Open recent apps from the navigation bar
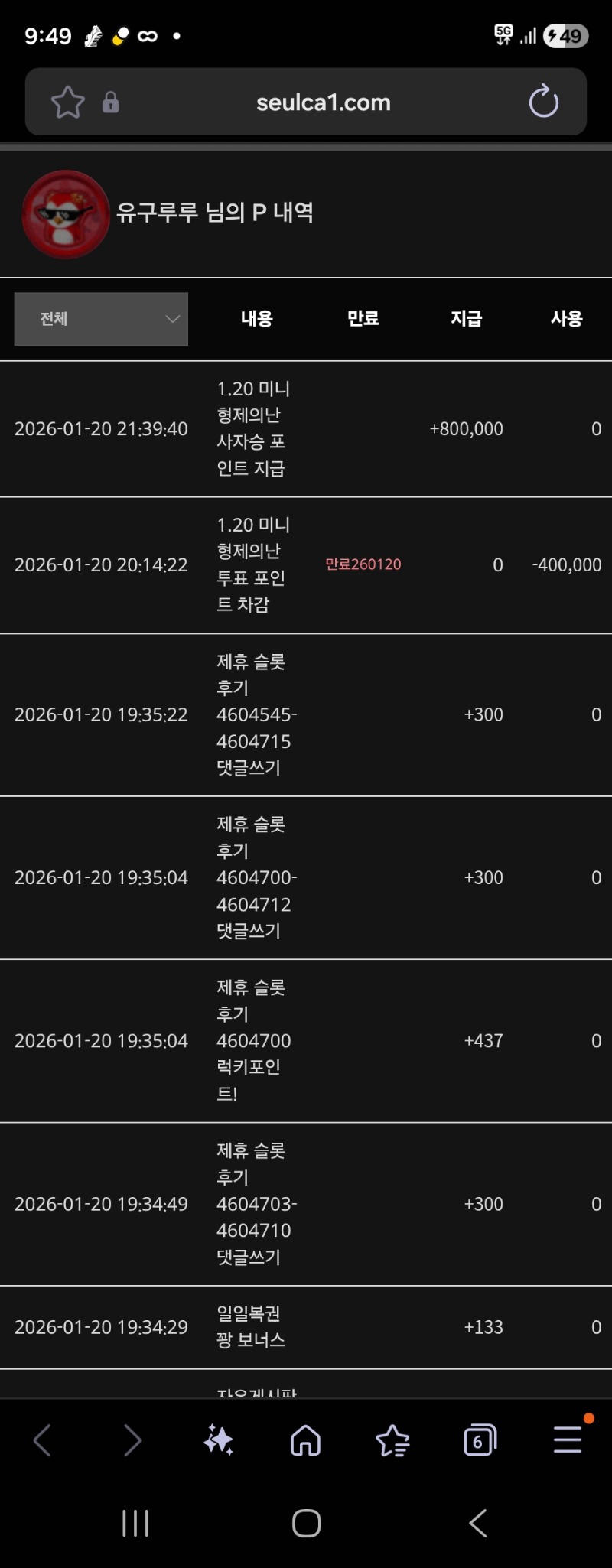 tap(135, 1523)
